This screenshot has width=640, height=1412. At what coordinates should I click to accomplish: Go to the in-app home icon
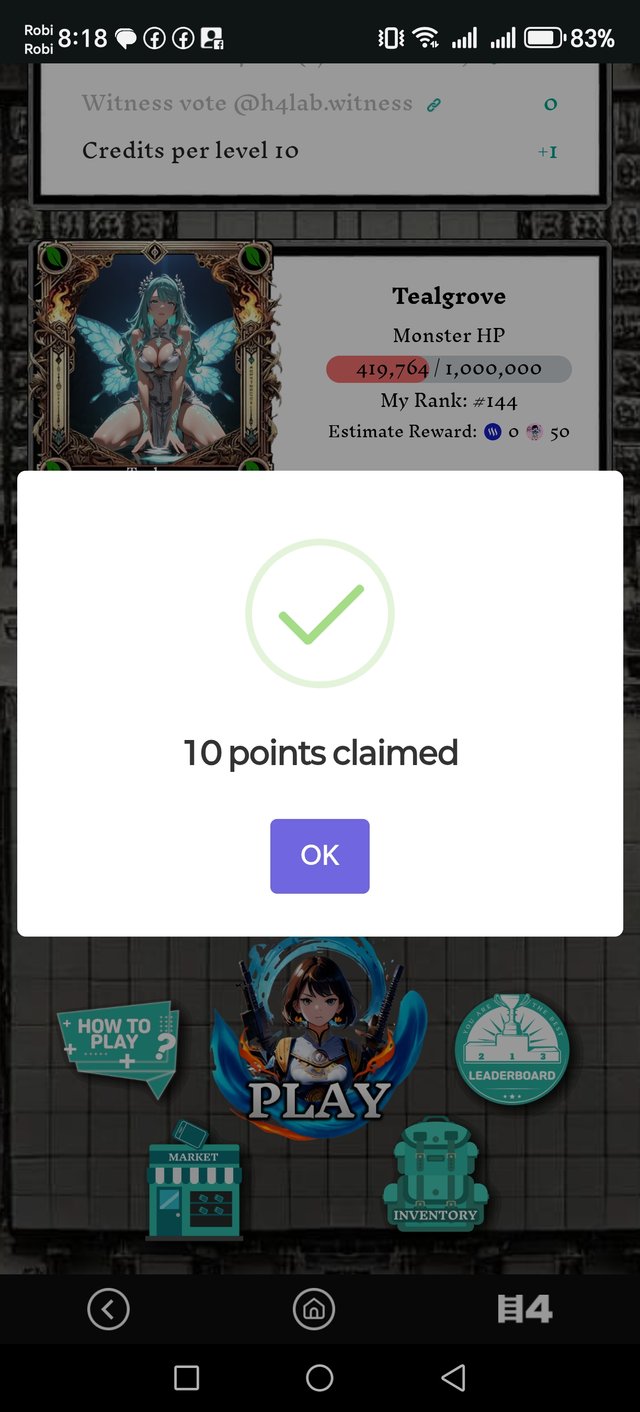[313, 1308]
